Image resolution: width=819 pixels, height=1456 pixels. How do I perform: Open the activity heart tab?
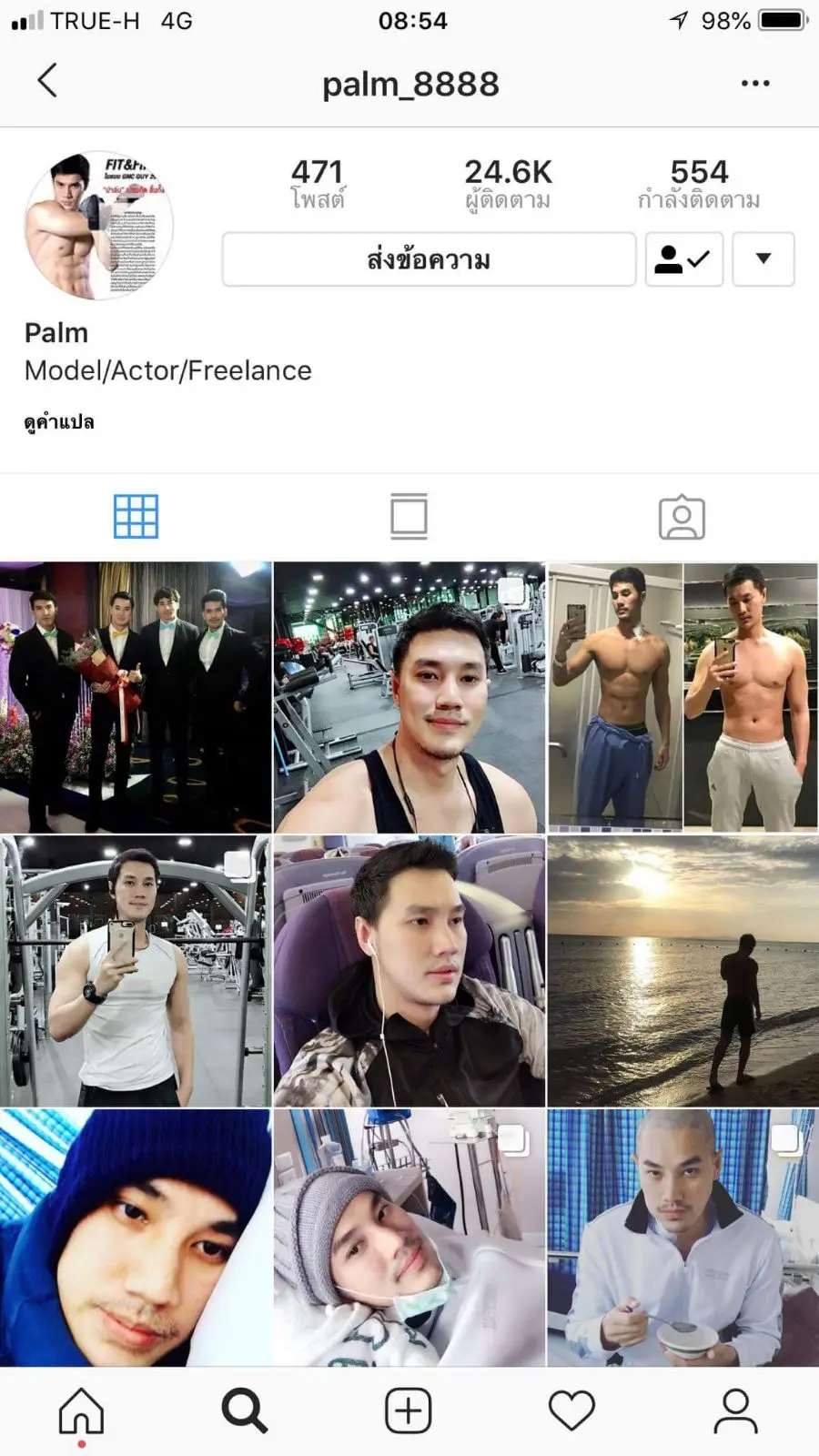click(571, 1411)
